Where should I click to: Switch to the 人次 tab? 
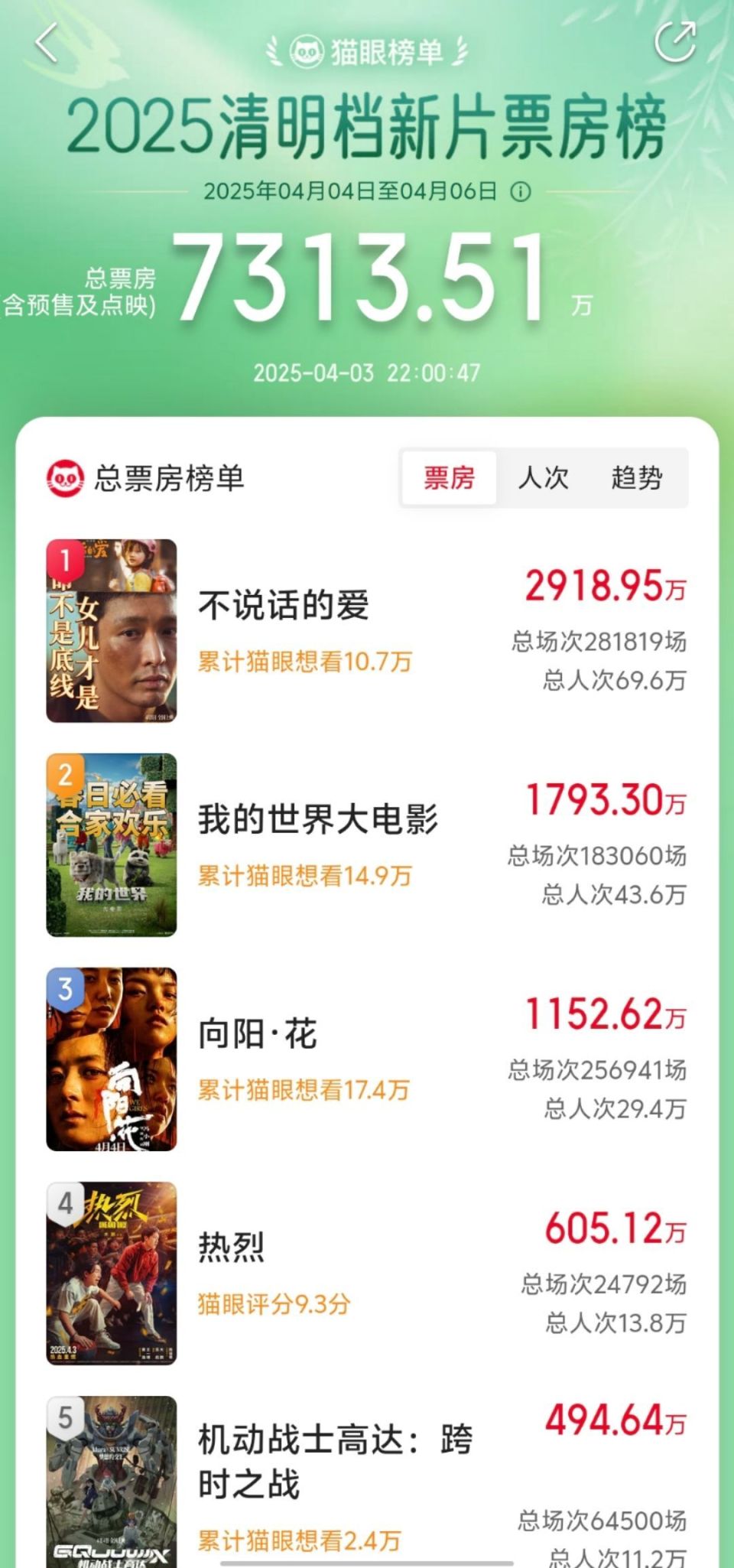(x=544, y=478)
